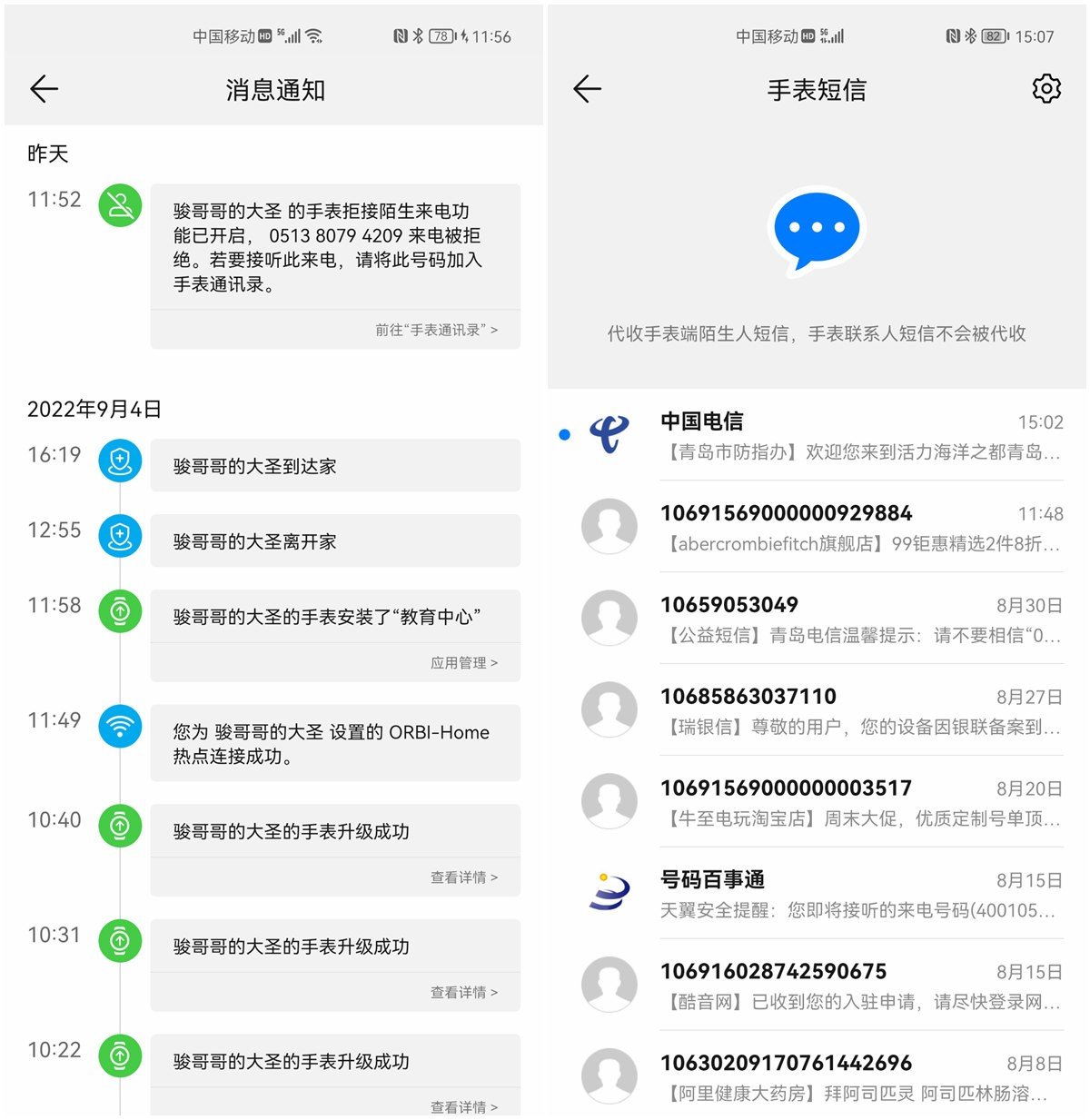Image resolution: width=1090 pixels, height=1120 pixels.
Task: Open the 酷音网 message from 106916028742590675
Action: pyautogui.click(x=859, y=986)
